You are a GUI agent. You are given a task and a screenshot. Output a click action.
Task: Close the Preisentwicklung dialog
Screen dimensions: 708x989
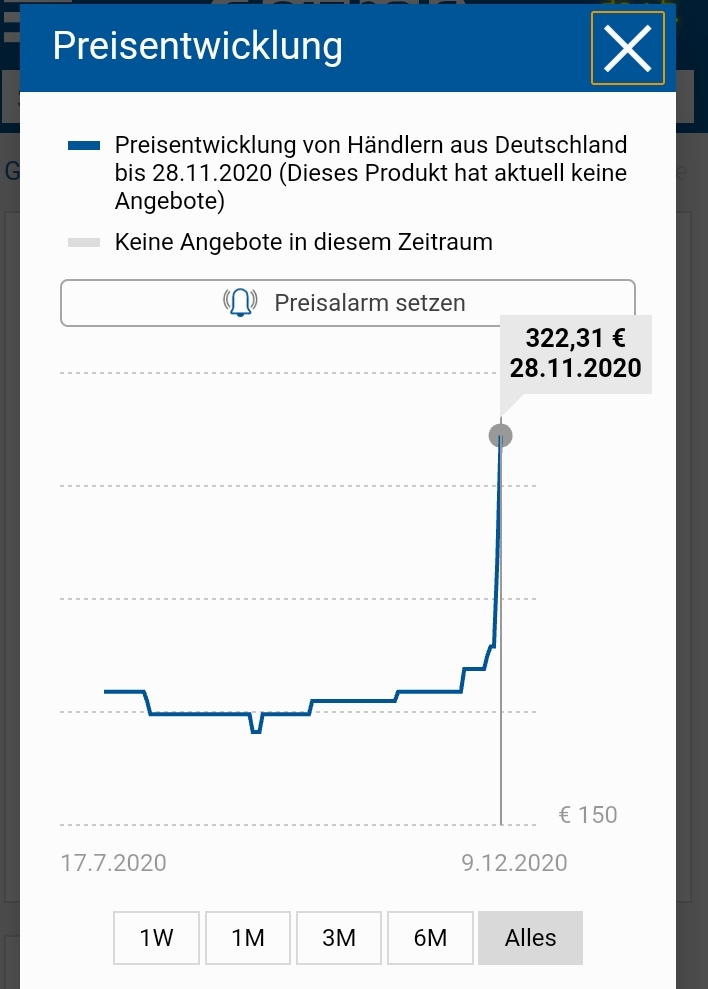[x=628, y=48]
